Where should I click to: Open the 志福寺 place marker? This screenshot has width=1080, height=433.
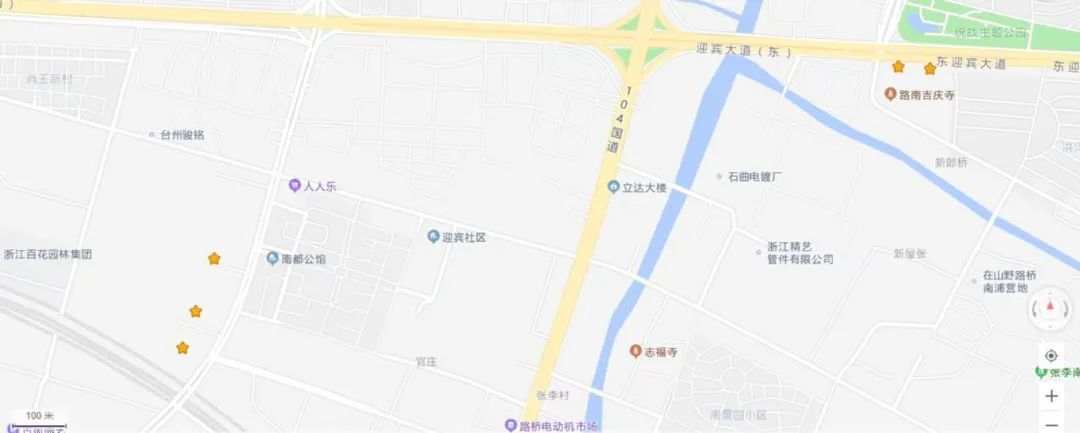(x=634, y=352)
